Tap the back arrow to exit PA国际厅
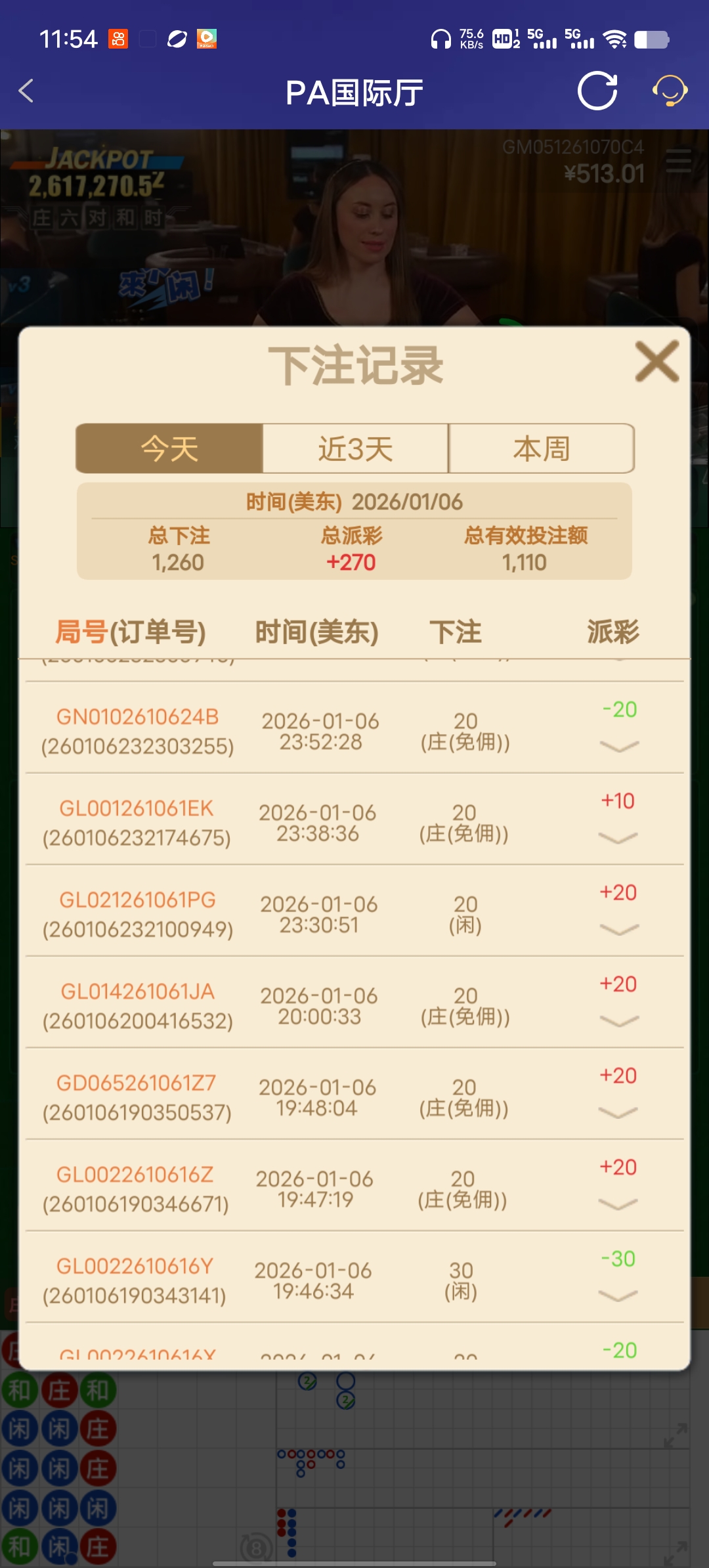Viewport: 709px width, 1568px height. (x=26, y=92)
